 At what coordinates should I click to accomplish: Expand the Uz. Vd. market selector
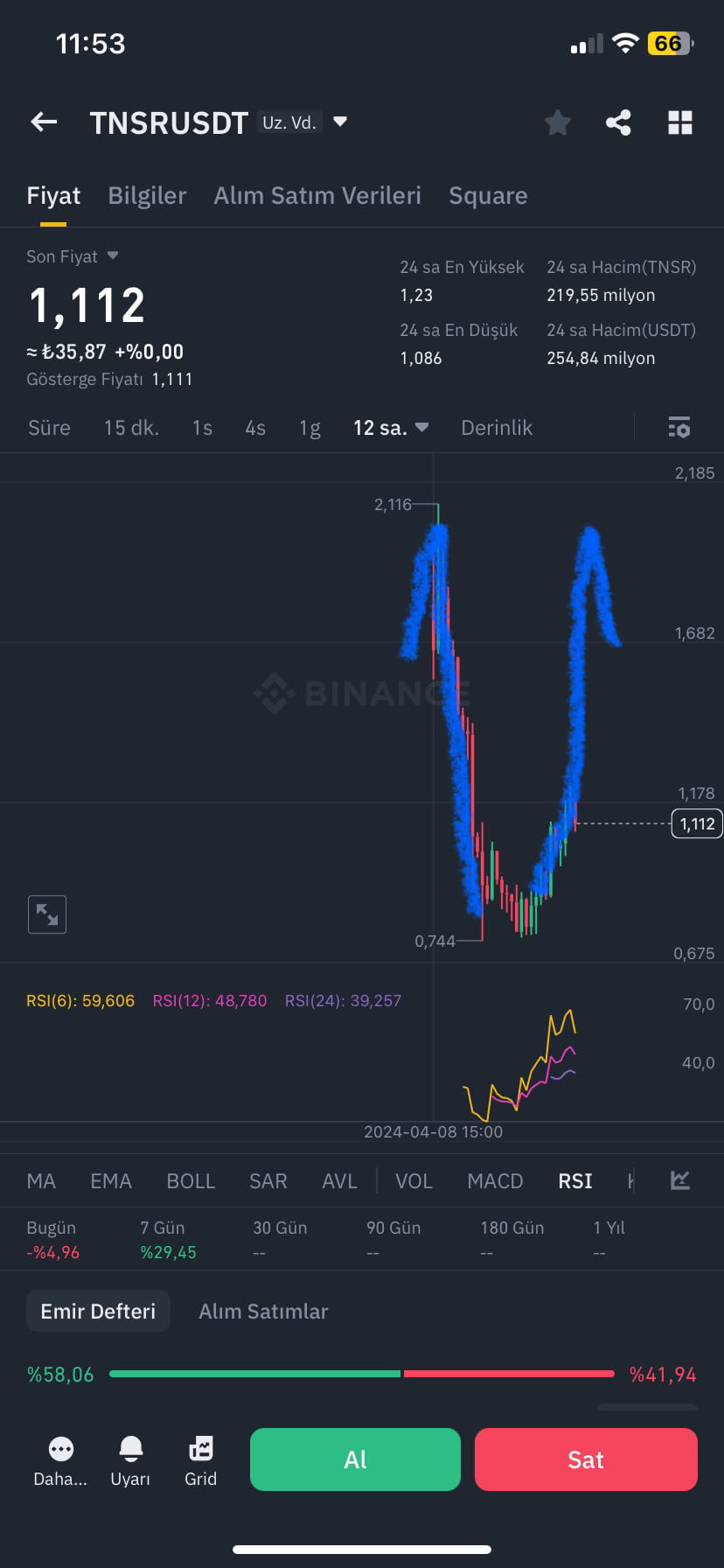(306, 122)
